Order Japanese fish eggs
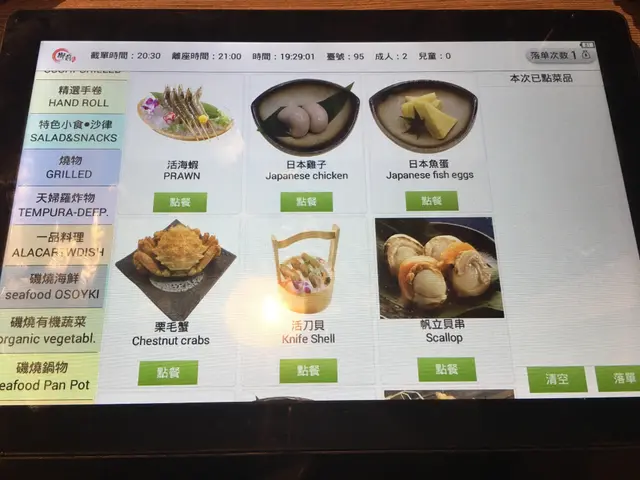640x480 pixels. point(431,200)
